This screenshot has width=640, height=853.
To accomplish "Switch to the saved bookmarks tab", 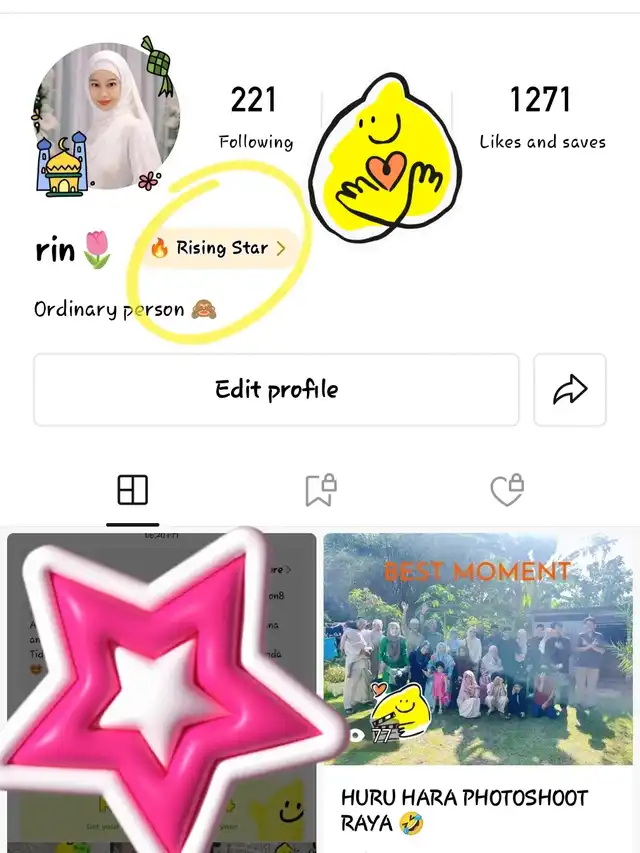I will pos(320,490).
